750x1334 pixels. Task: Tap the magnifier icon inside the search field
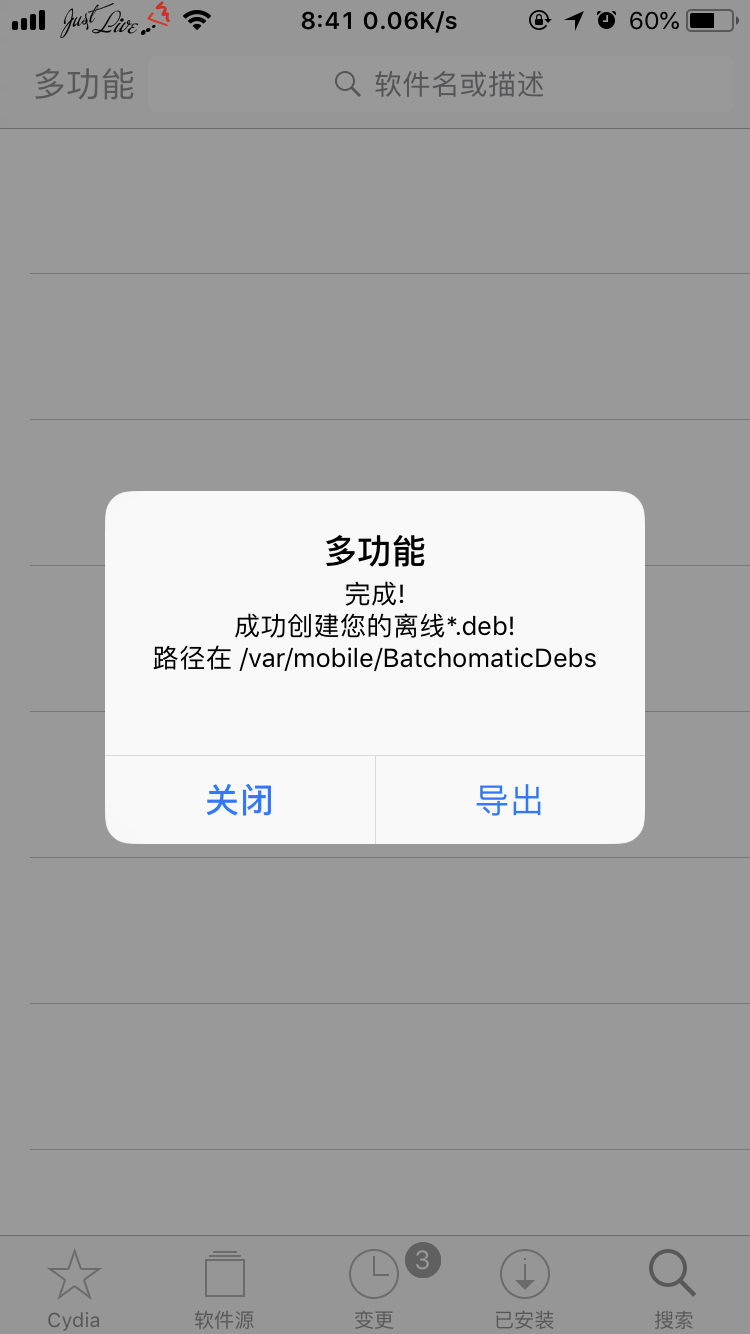tap(347, 84)
